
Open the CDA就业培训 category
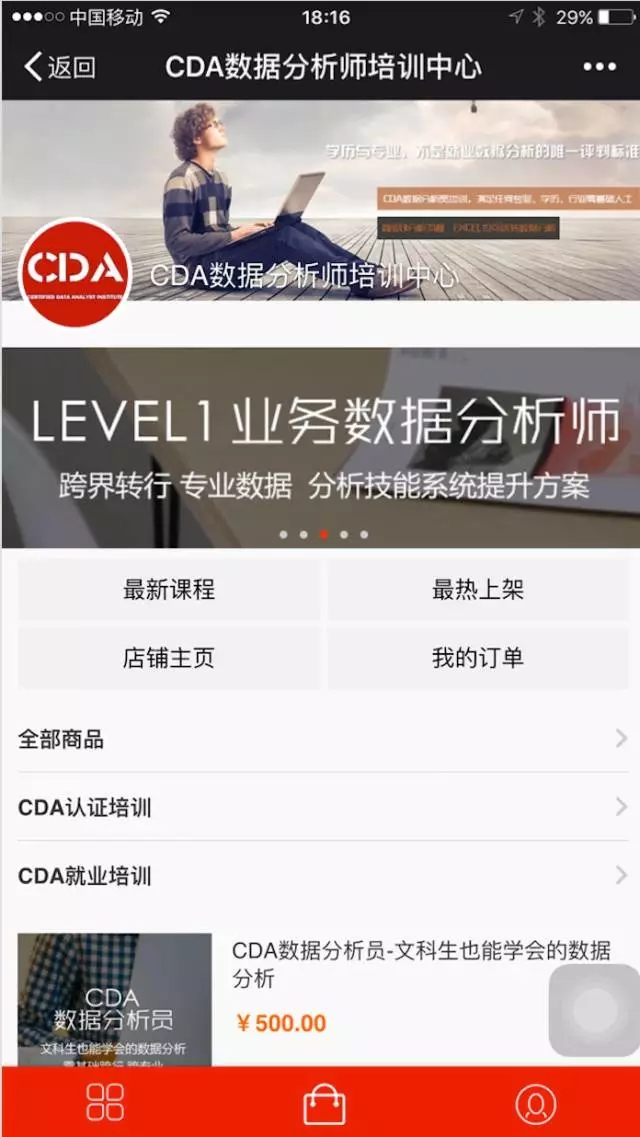click(x=320, y=876)
